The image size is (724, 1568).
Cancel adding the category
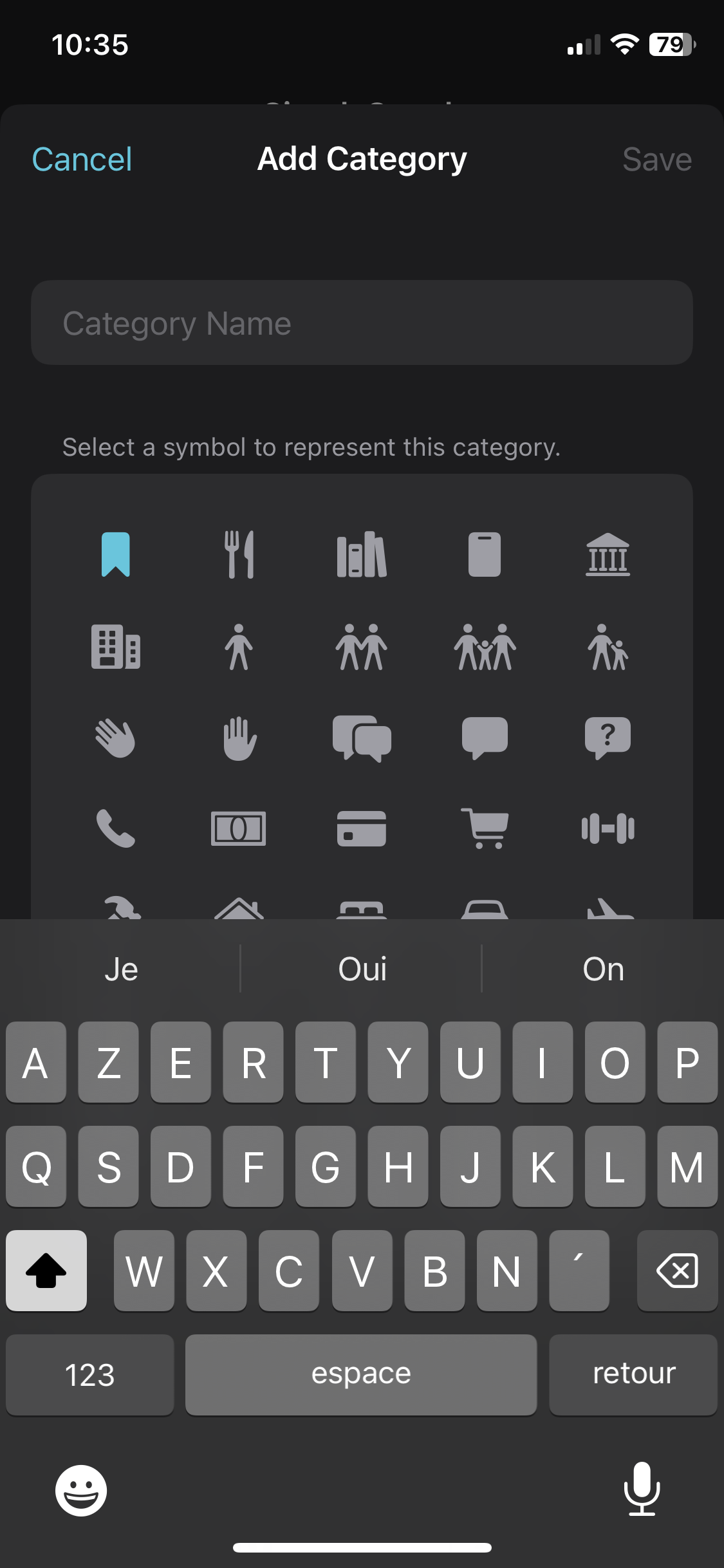[x=82, y=160]
